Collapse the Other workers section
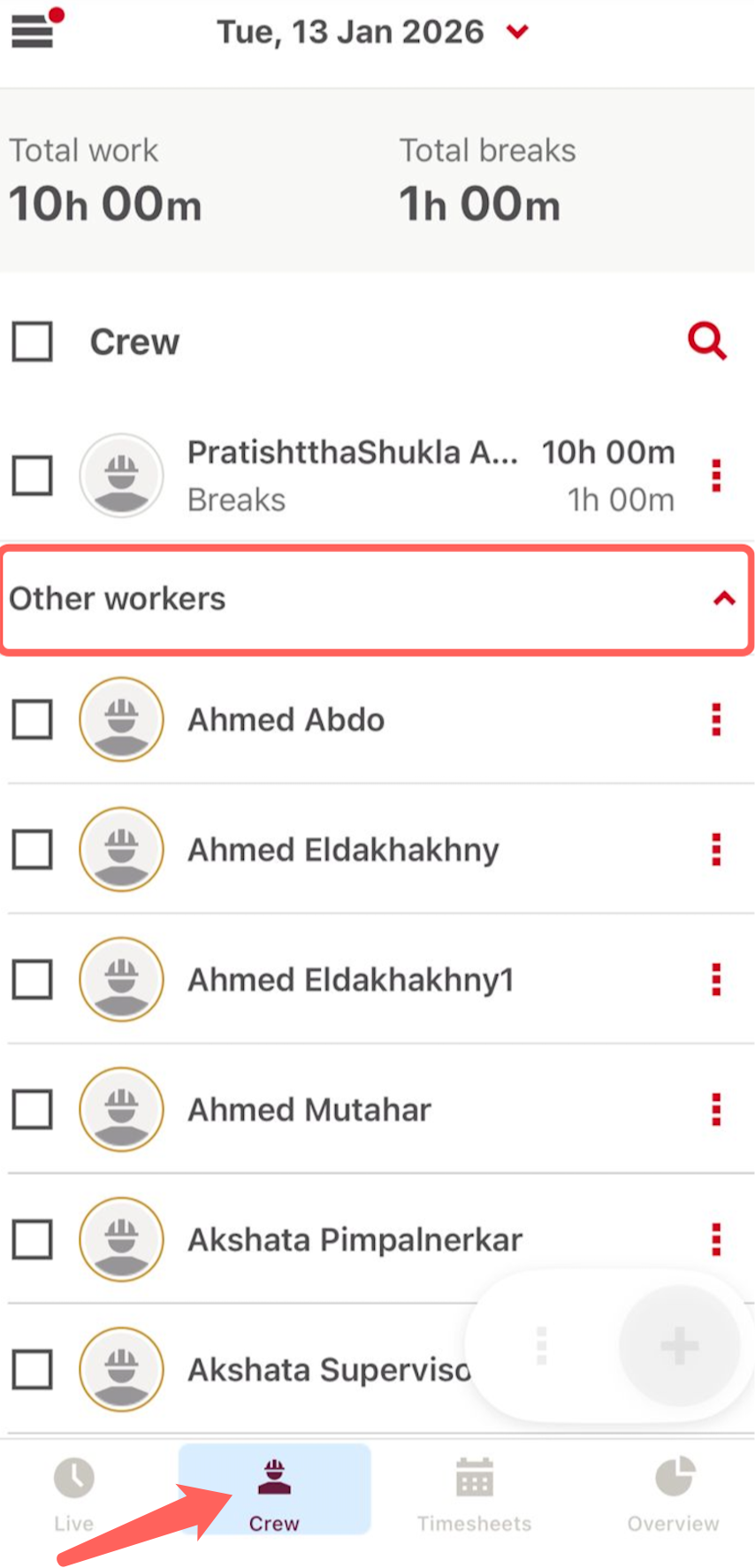This screenshot has width=755, height=1568. point(724,599)
